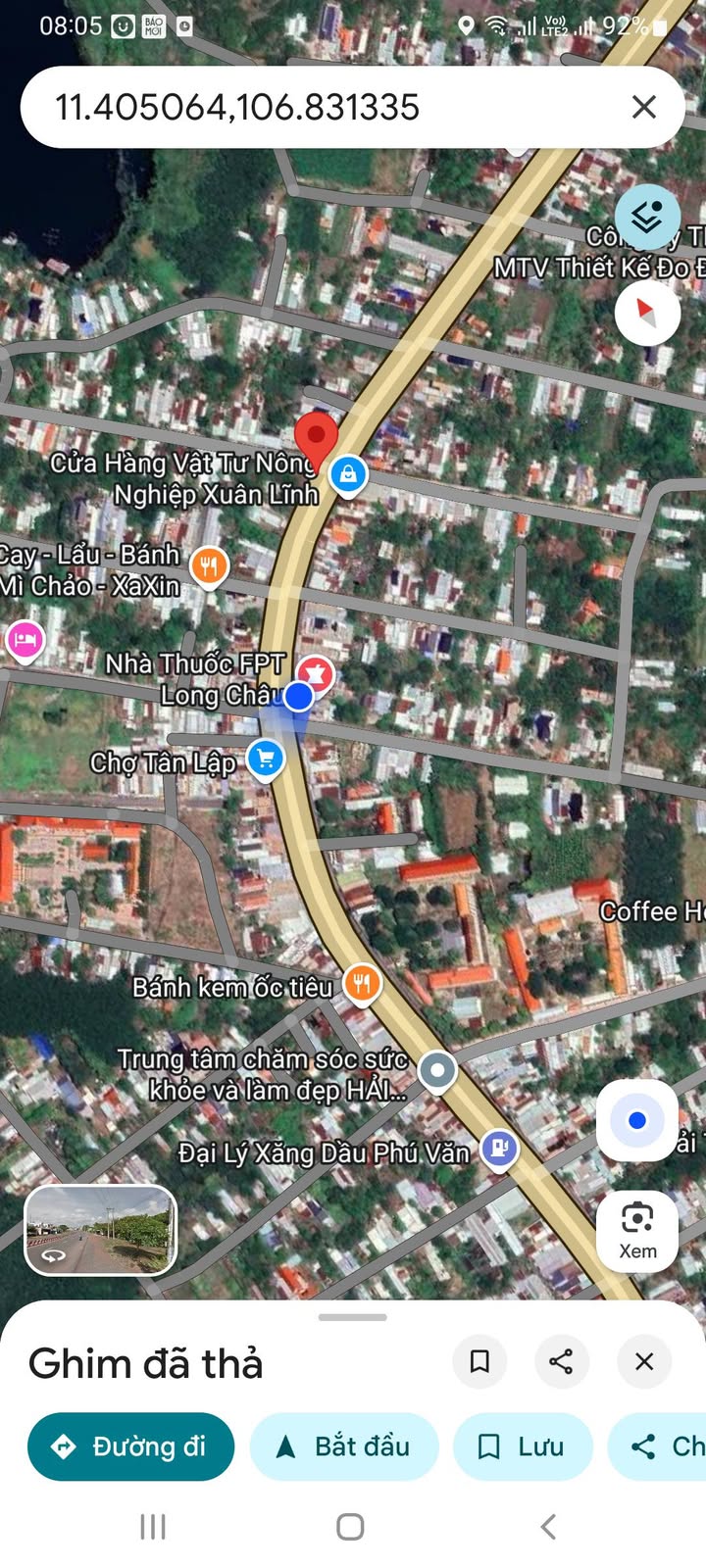
Task: Reset map orientation with the compass
Action: (647, 314)
